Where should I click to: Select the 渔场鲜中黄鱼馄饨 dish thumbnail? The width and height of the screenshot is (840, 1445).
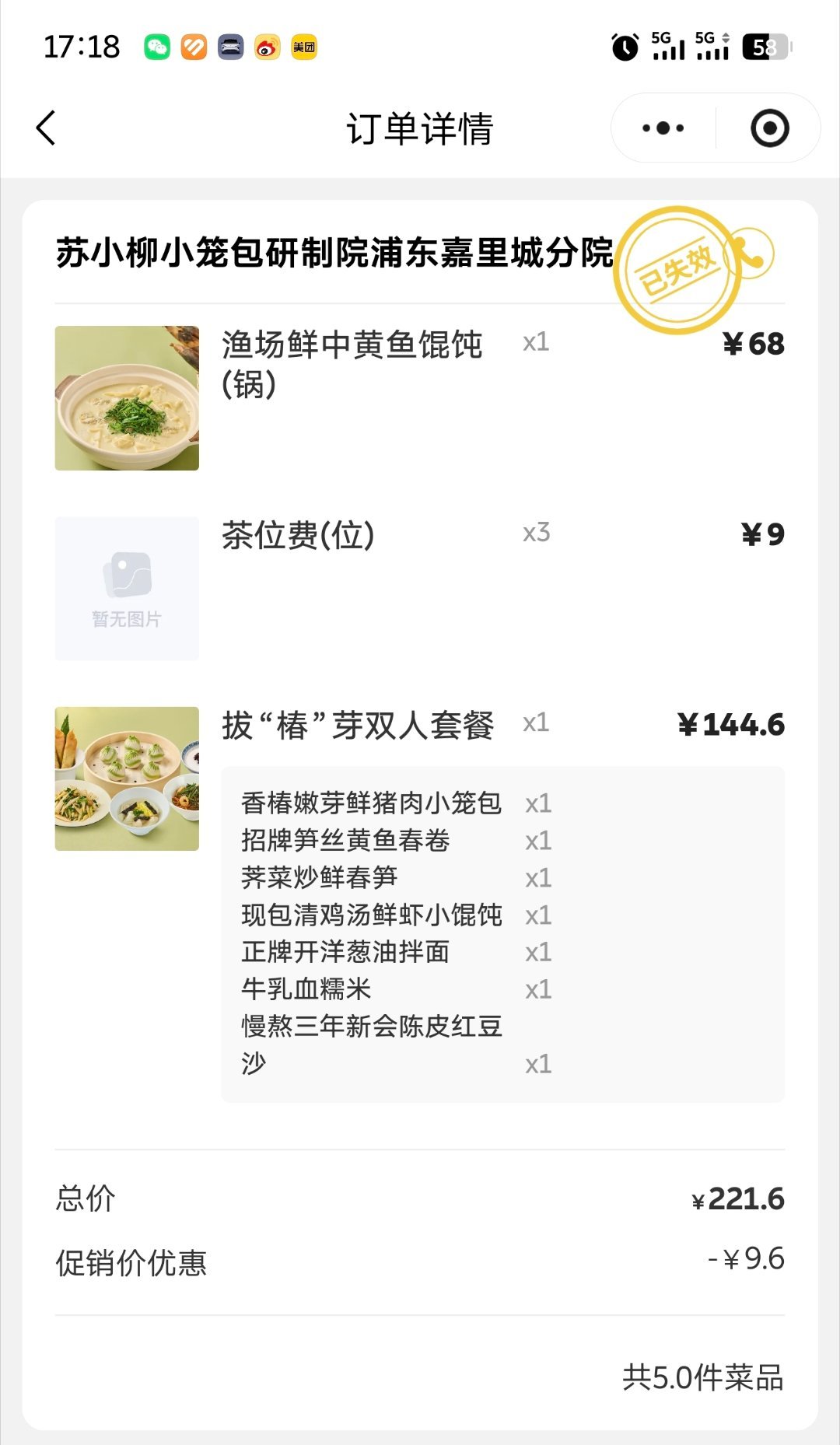point(126,398)
